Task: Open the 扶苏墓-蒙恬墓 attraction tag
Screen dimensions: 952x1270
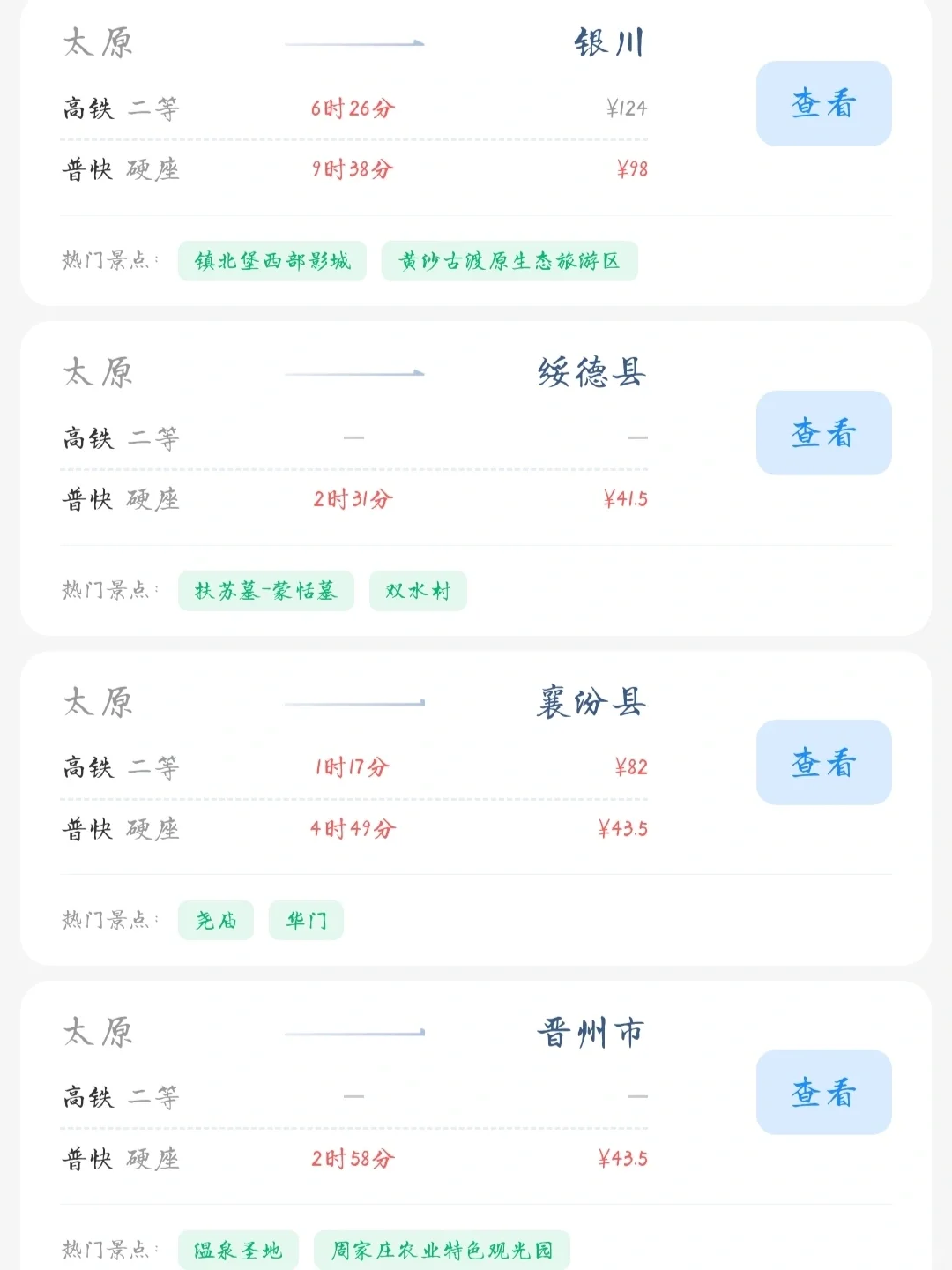Action: (x=265, y=590)
